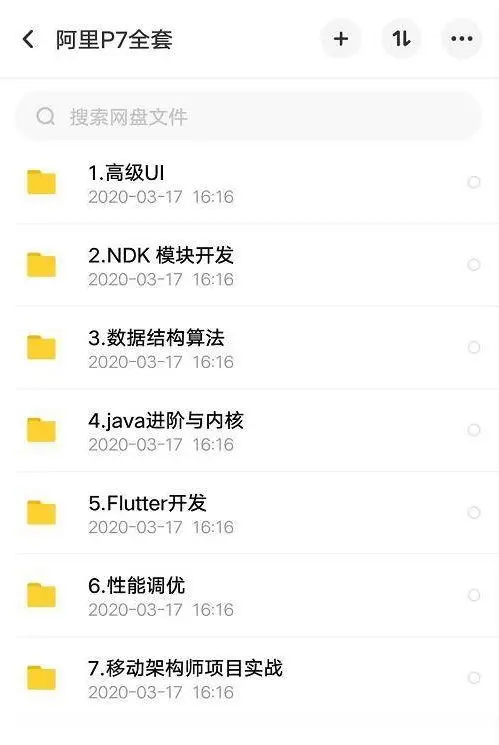Tap the 搜索网盘文件 search box
This screenshot has height=745, width=499.
coord(249,116)
